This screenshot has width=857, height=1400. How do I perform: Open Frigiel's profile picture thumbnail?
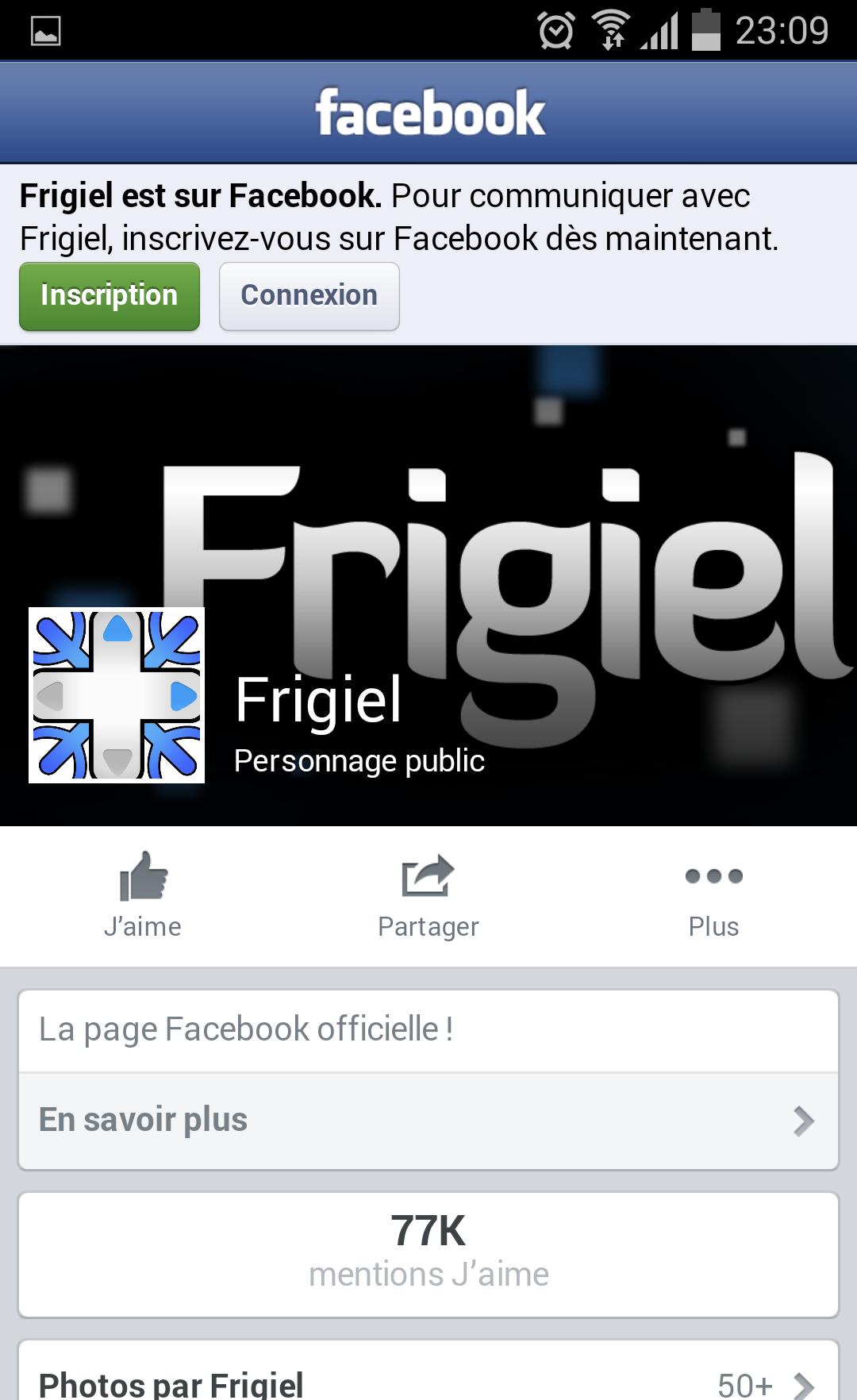tap(117, 695)
